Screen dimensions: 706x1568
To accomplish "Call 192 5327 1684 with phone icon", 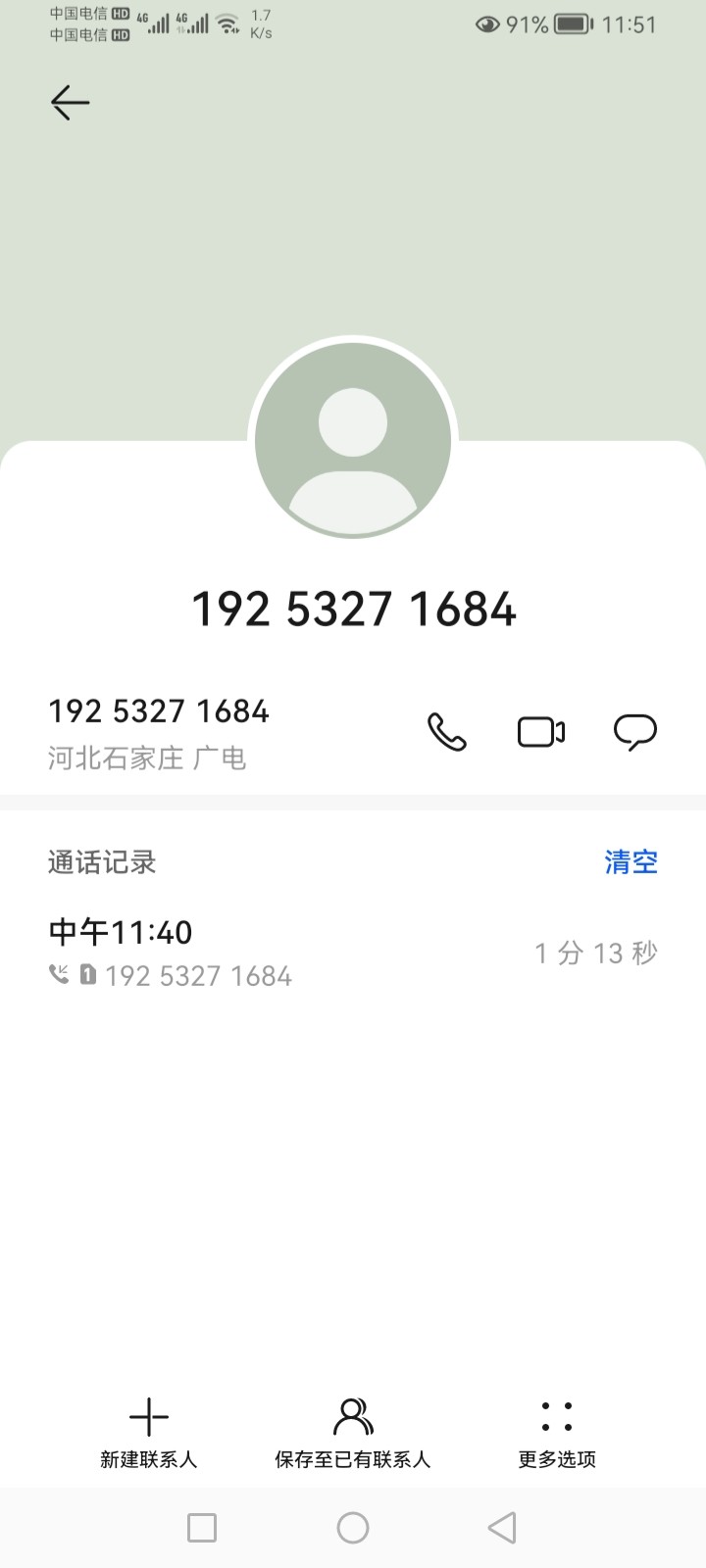I will (447, 732).
